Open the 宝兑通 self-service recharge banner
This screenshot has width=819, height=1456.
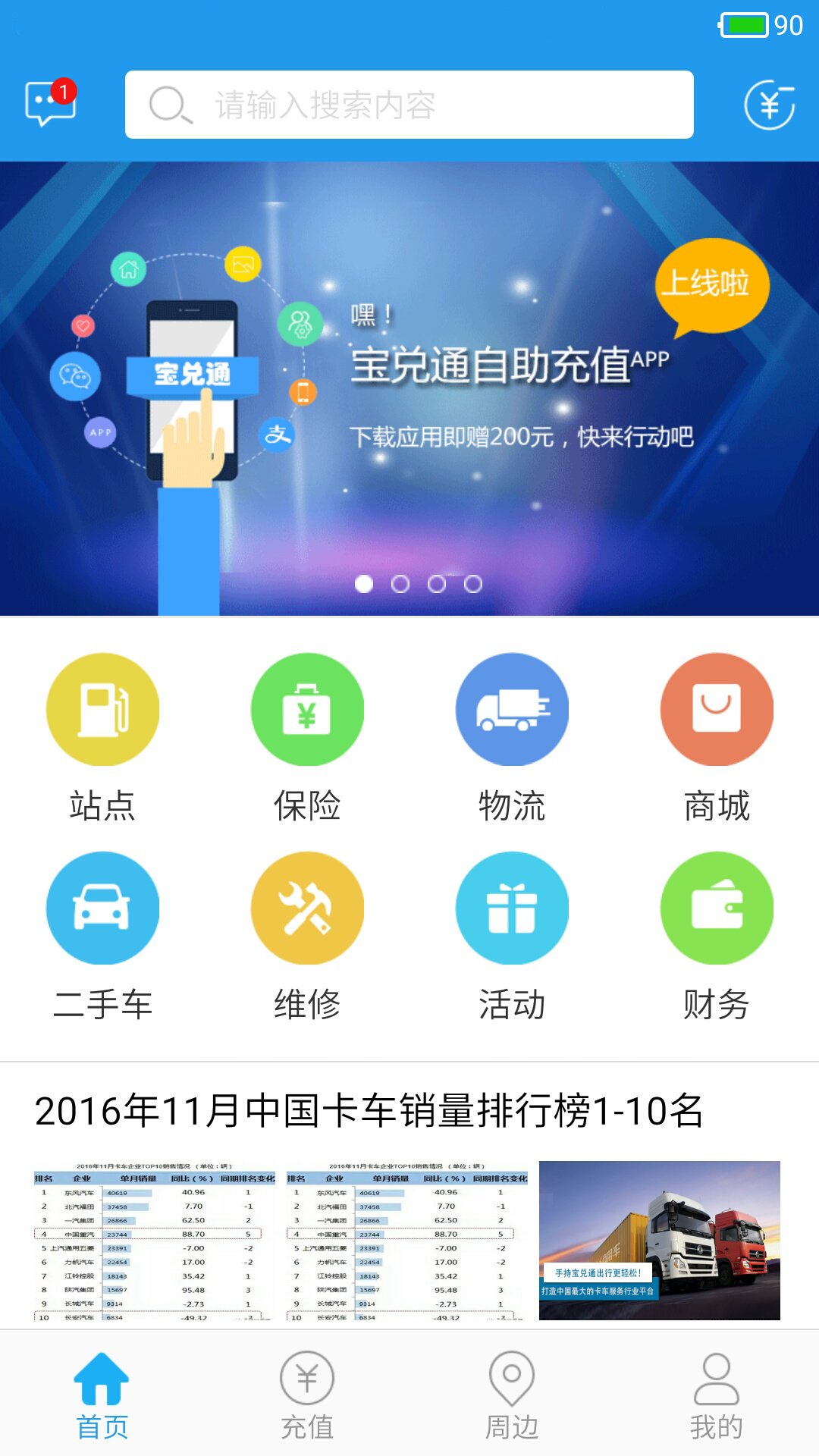pos(409,388)
